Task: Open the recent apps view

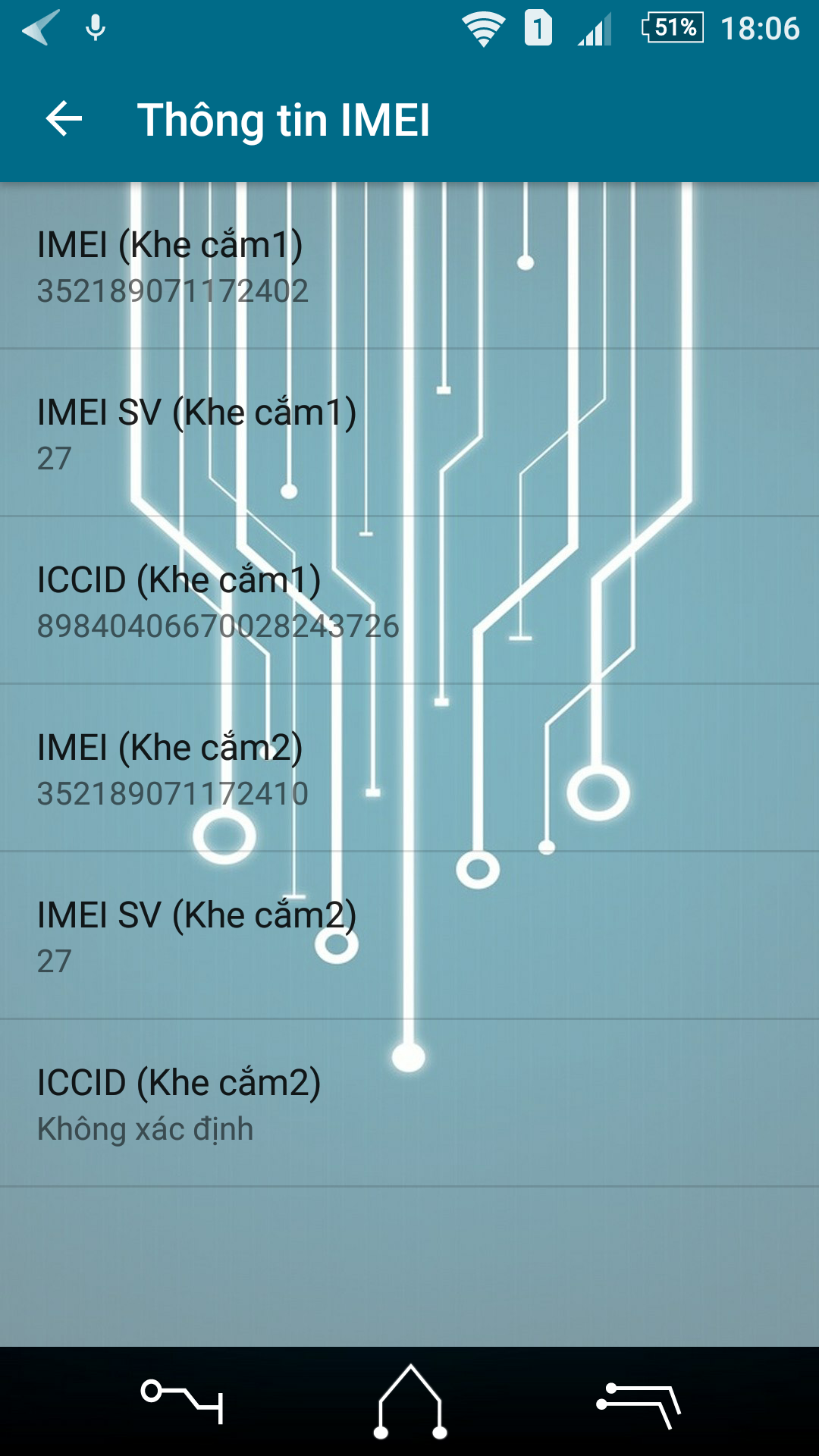Action: tap(639, 1403)
